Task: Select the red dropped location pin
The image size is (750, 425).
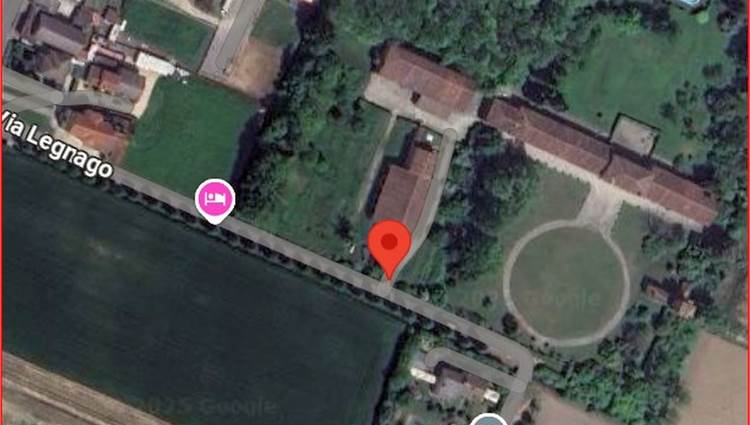Action: (x=389, y=246)
